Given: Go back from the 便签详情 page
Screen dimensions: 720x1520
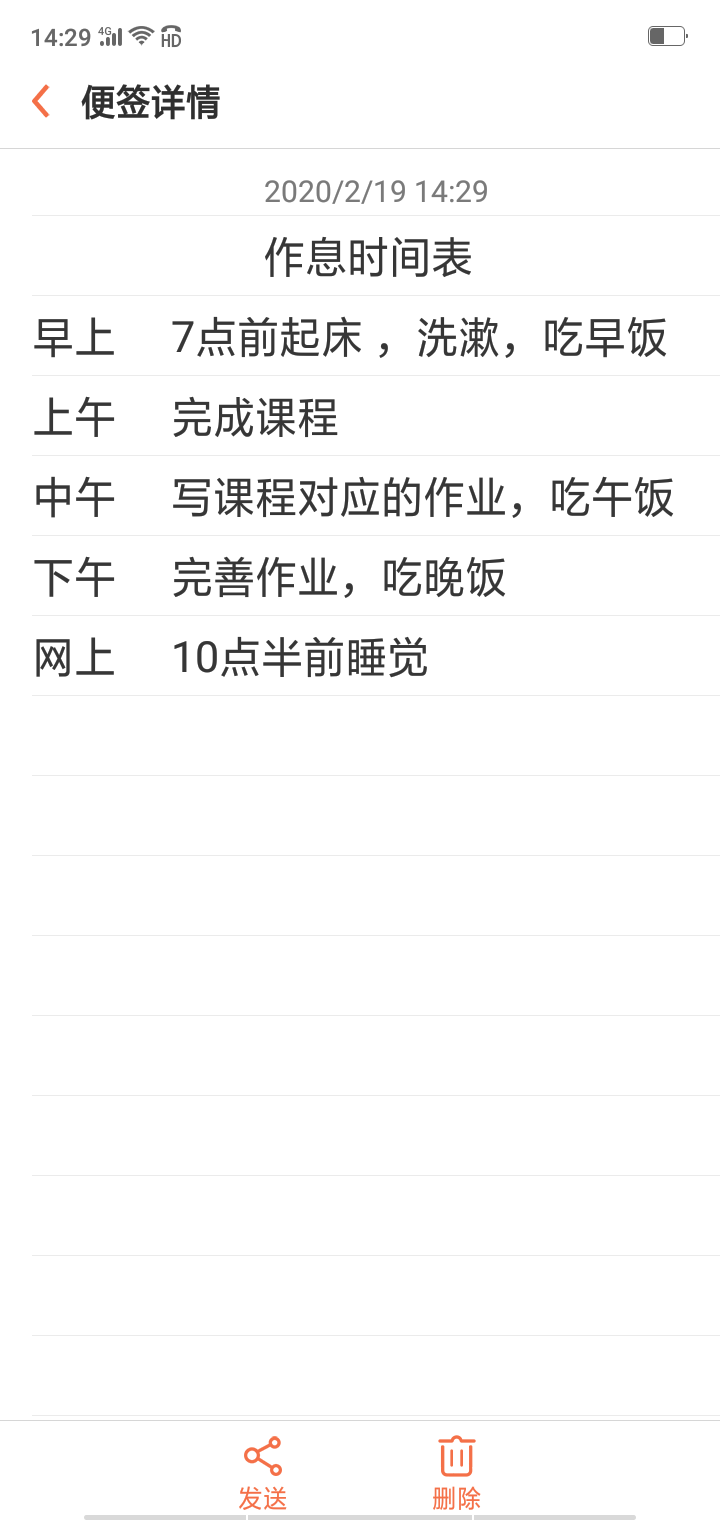Looking at the screenshot, I should tap(41, 102).
